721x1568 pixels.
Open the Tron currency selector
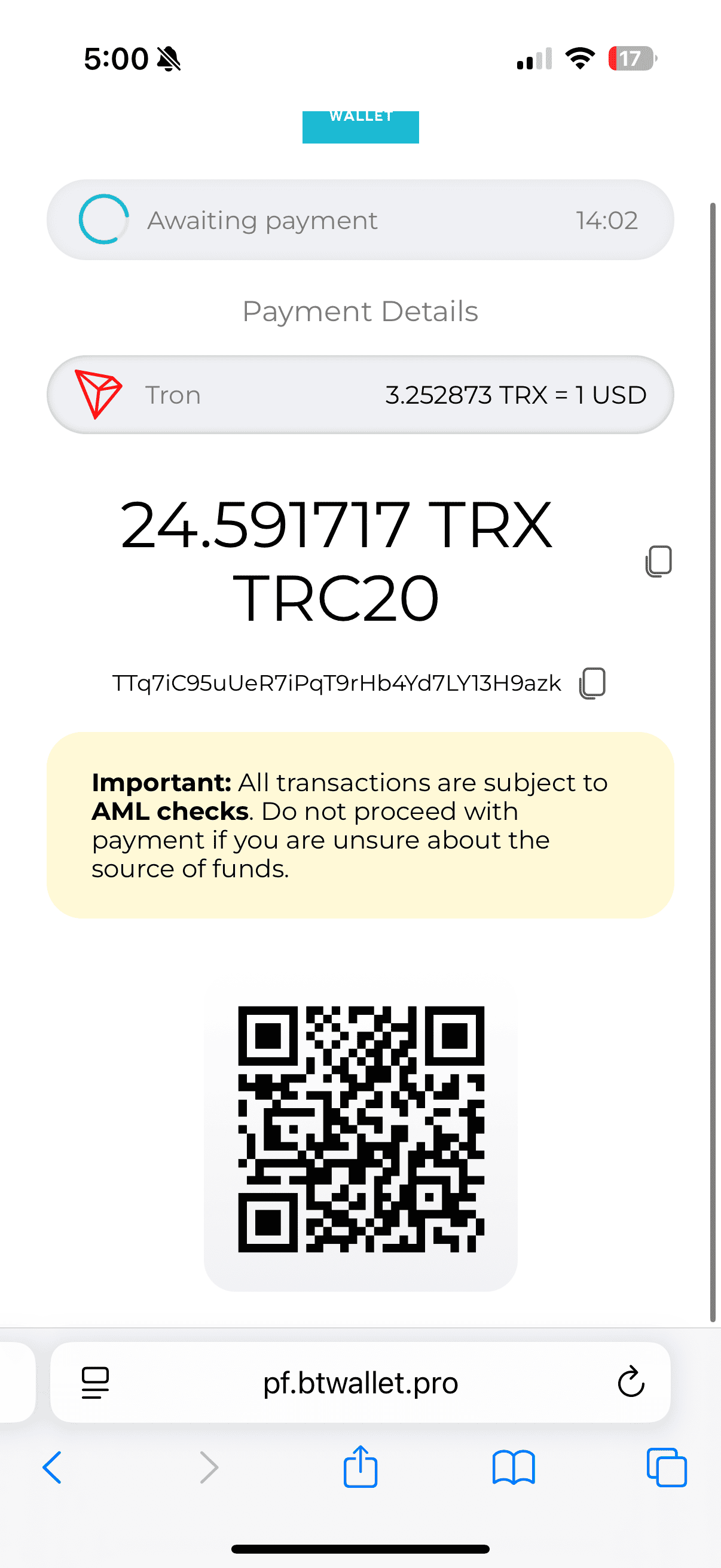[360, 395]
